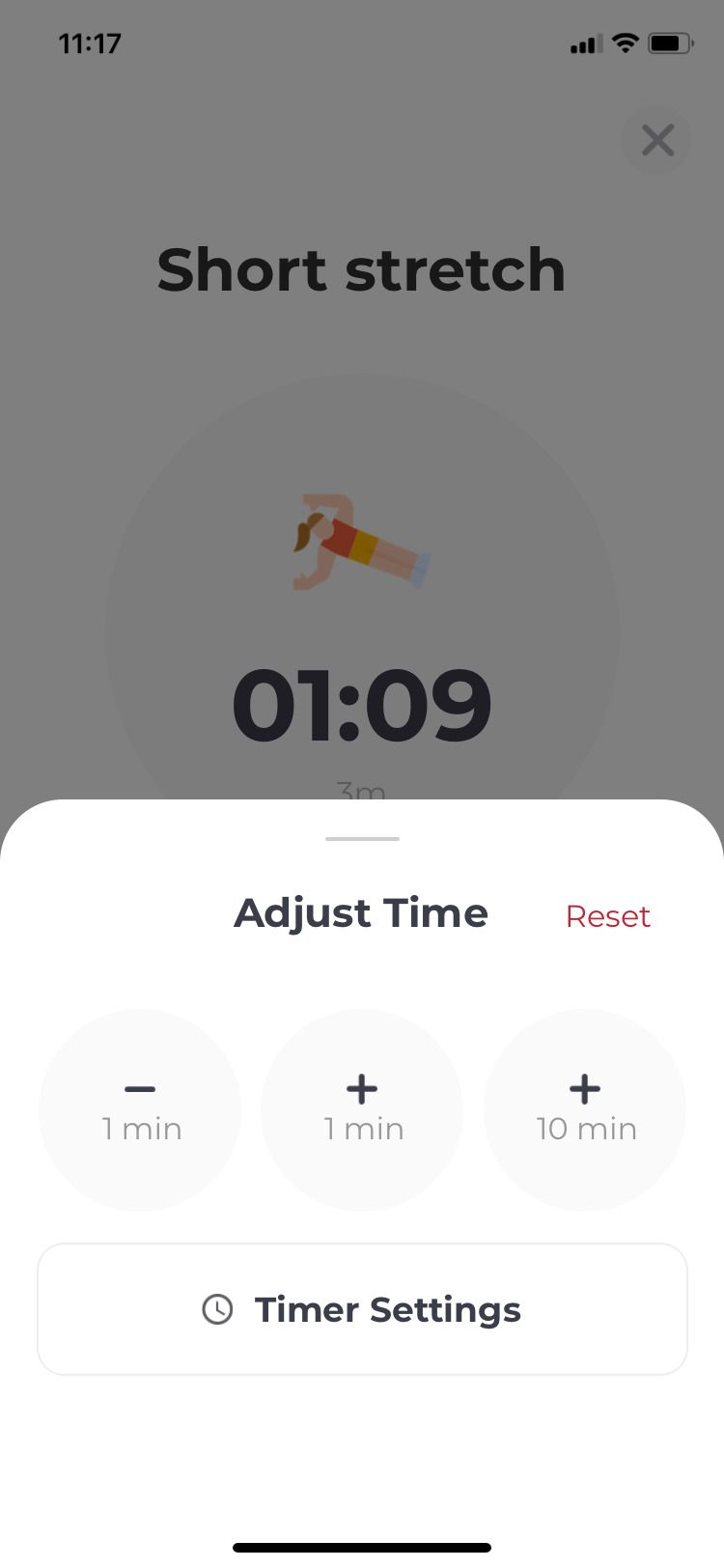Tap the sheet drag handle
724x1568 pixels.
(362, 838)
